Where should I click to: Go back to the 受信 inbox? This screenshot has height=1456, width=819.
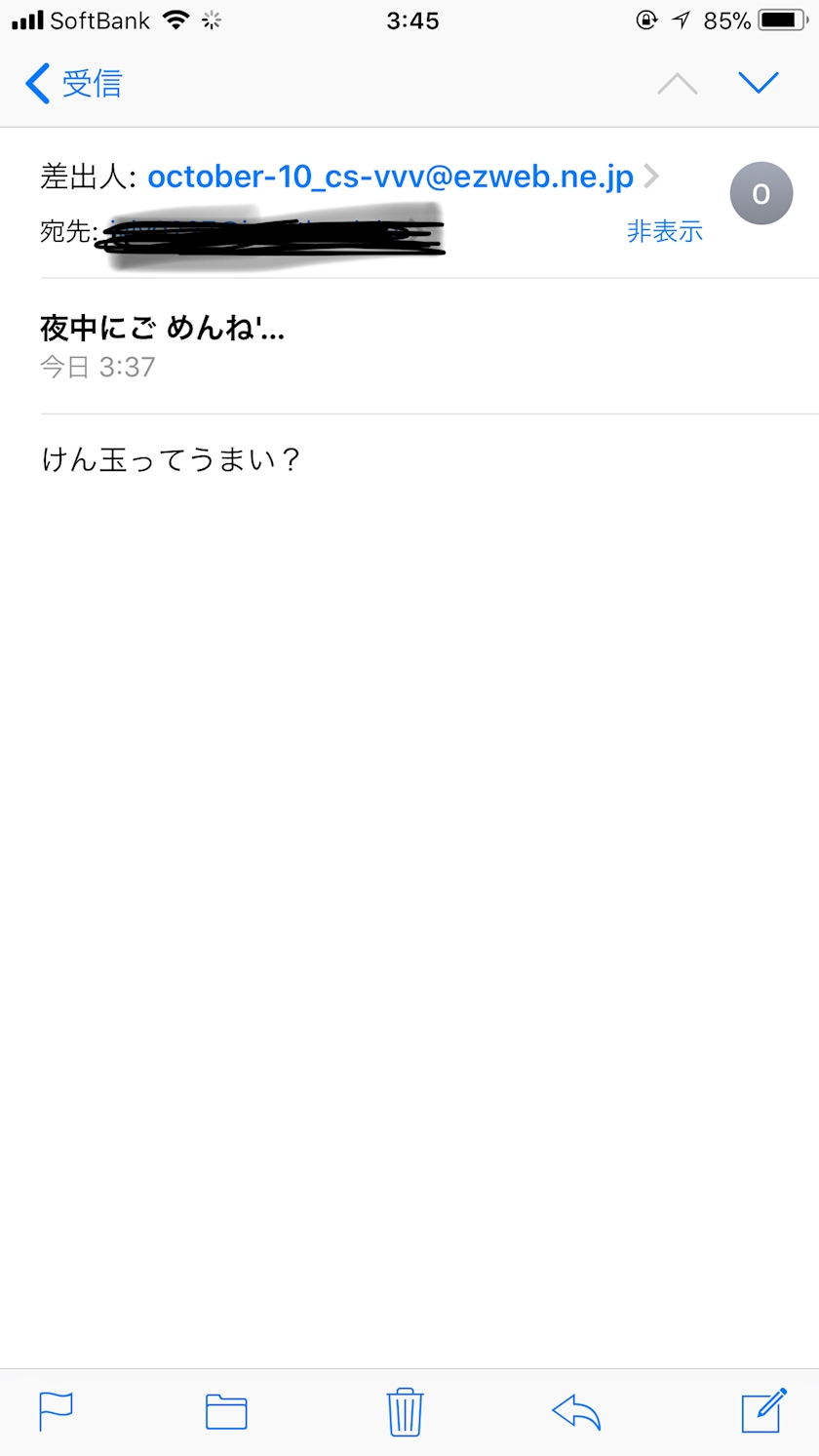[x=74, y=84]
